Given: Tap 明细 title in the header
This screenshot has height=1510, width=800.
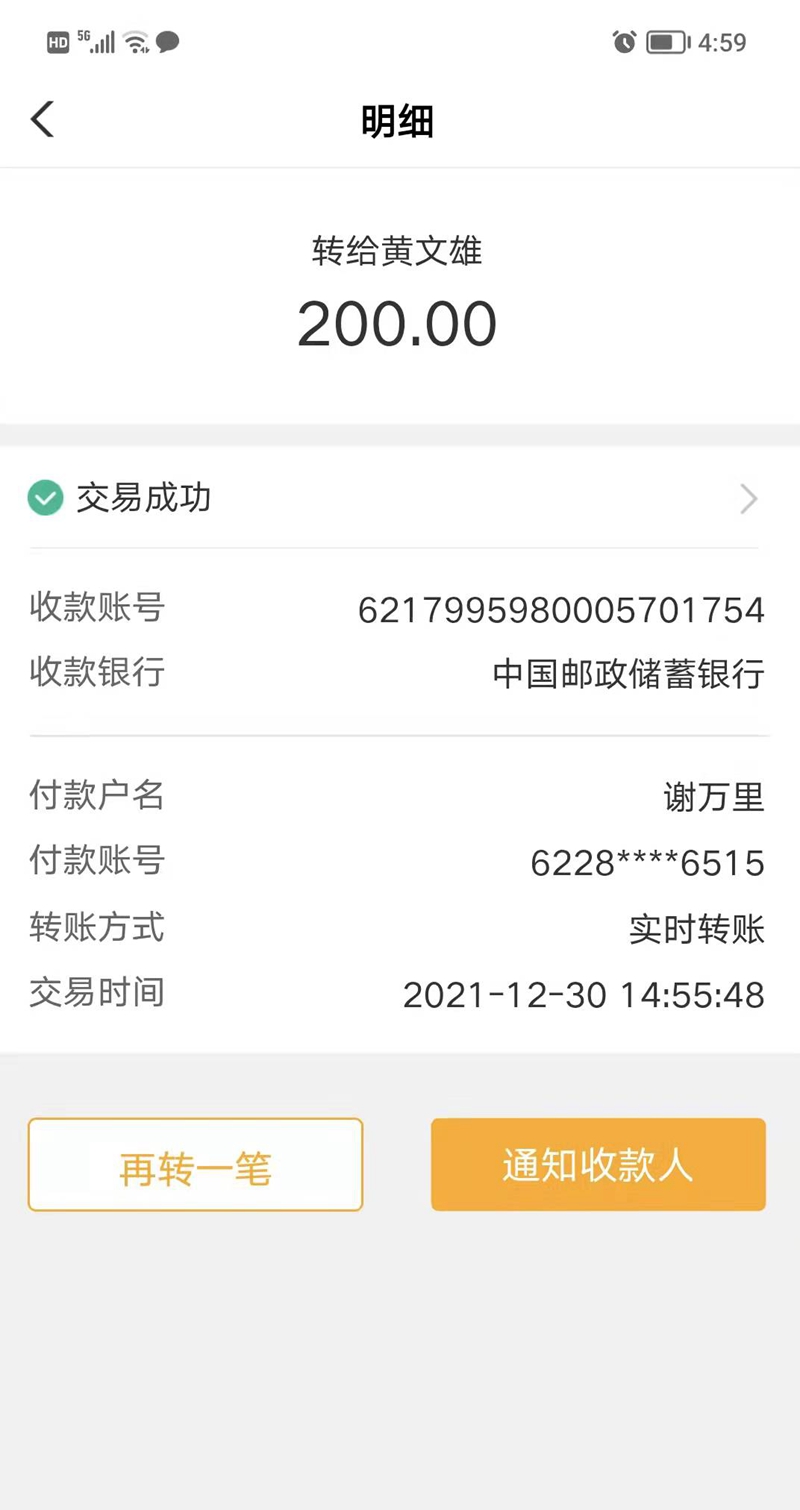Looking at the screenshot, I should point(398,120).
